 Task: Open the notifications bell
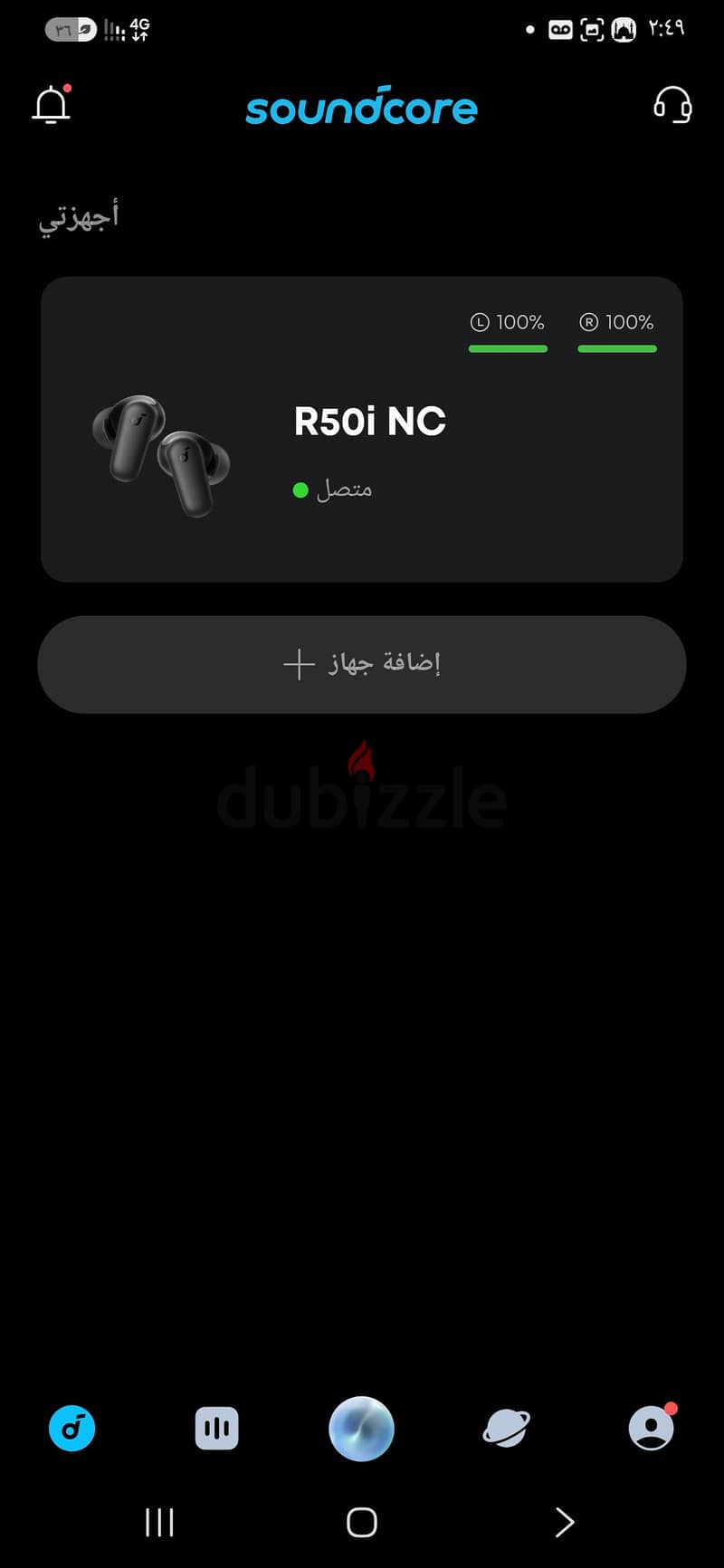tap(52, 105)
